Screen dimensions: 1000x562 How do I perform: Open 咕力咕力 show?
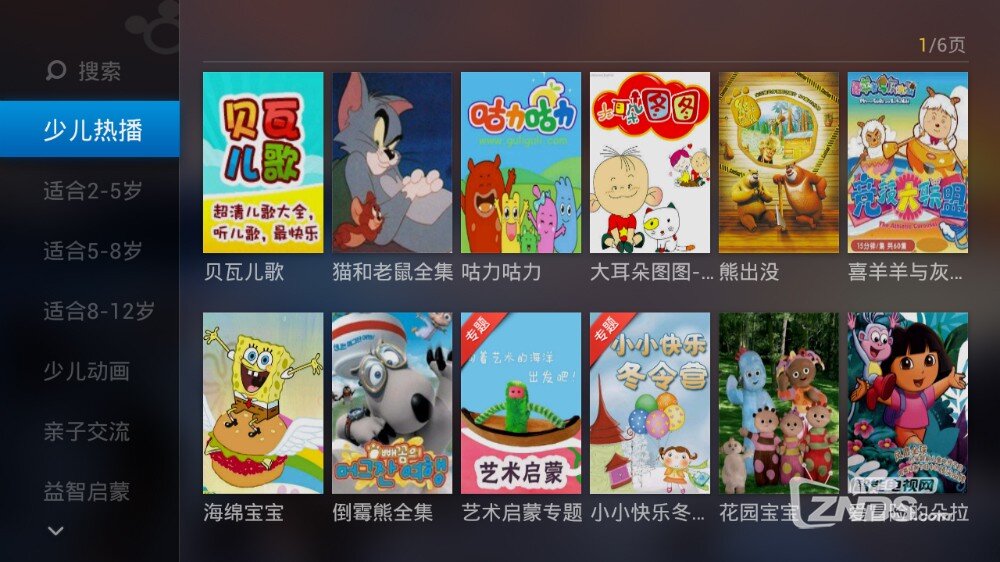[x=520, y=162]
